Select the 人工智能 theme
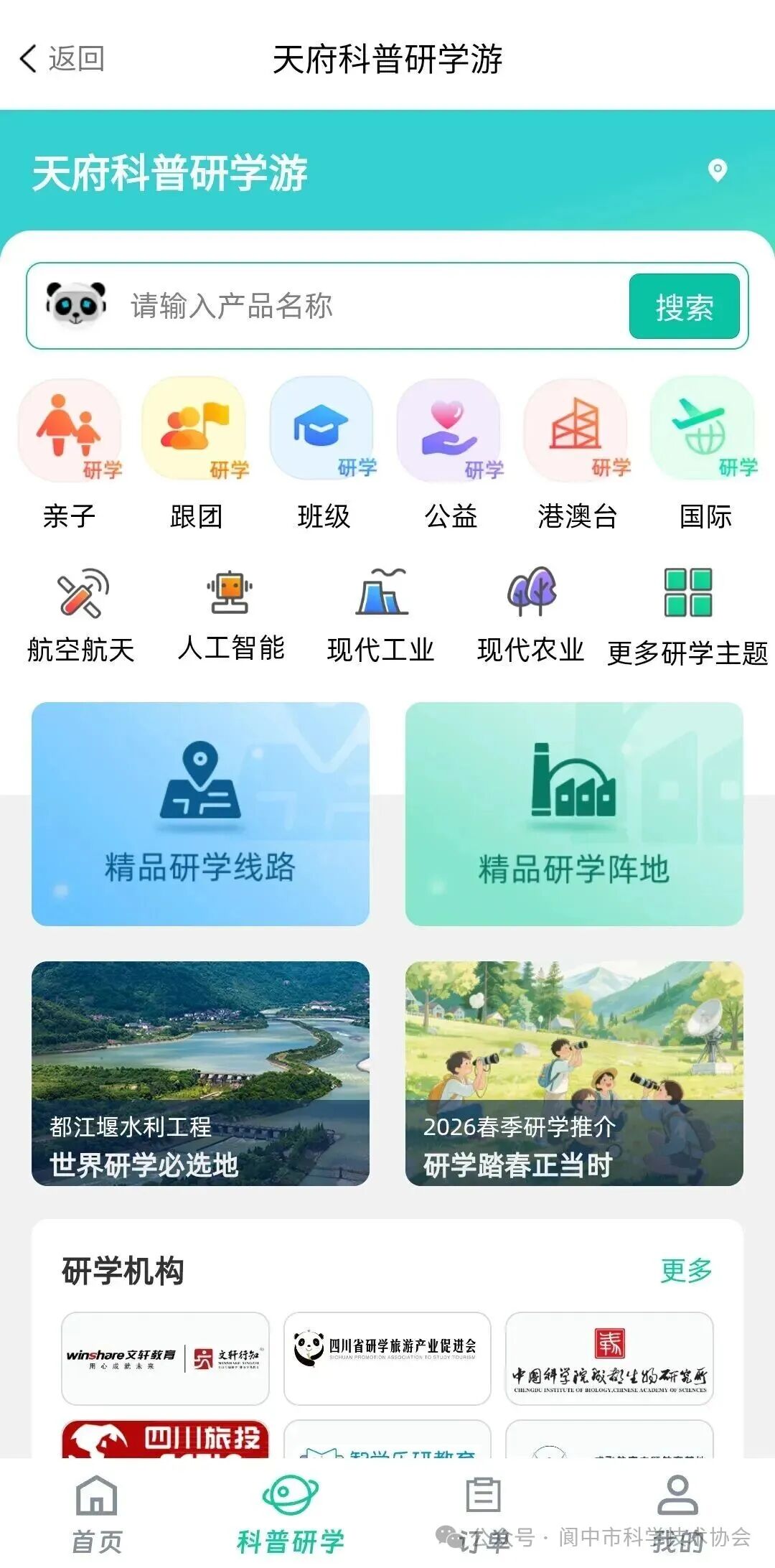775x1568 pixels. [x=231, y=615]
